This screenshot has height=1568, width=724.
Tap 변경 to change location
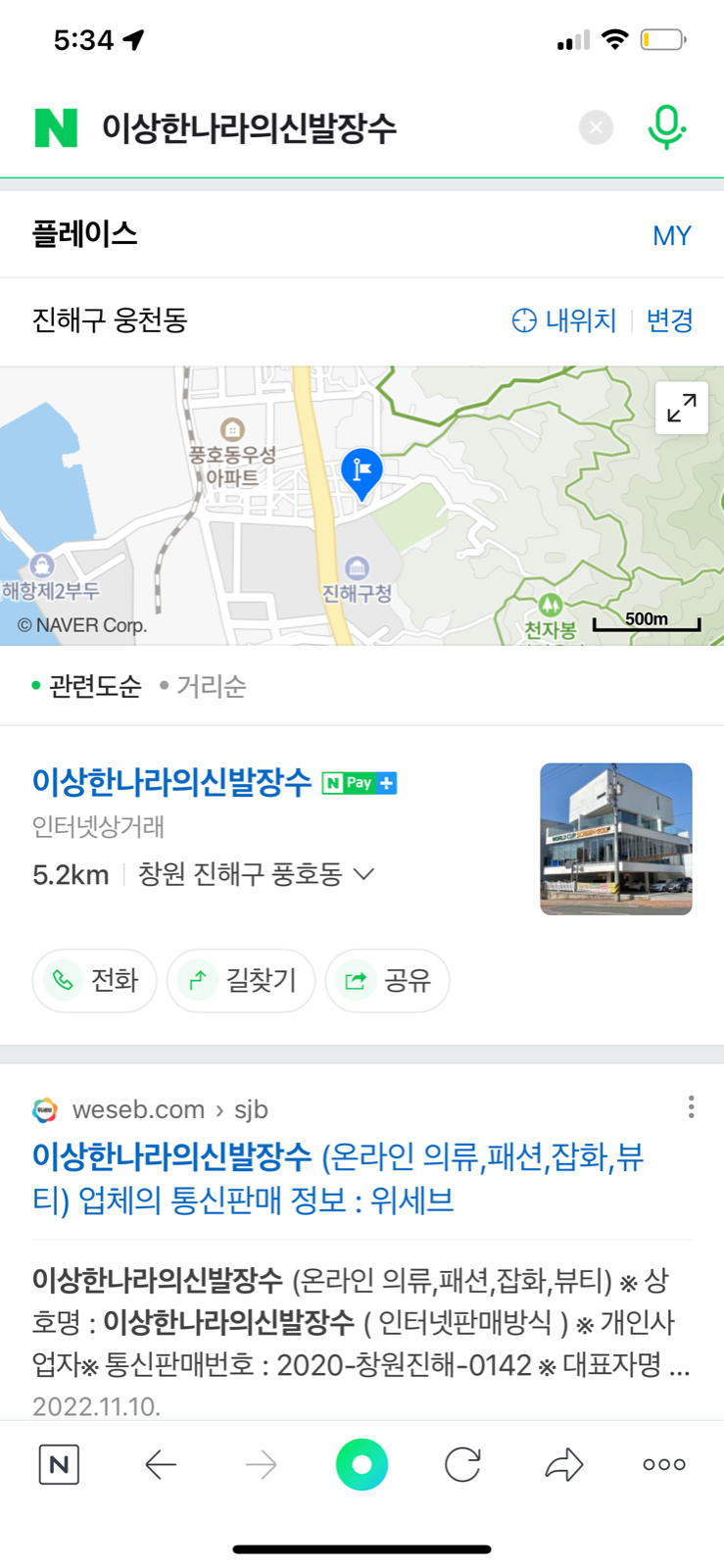click(x=670, y=320)
